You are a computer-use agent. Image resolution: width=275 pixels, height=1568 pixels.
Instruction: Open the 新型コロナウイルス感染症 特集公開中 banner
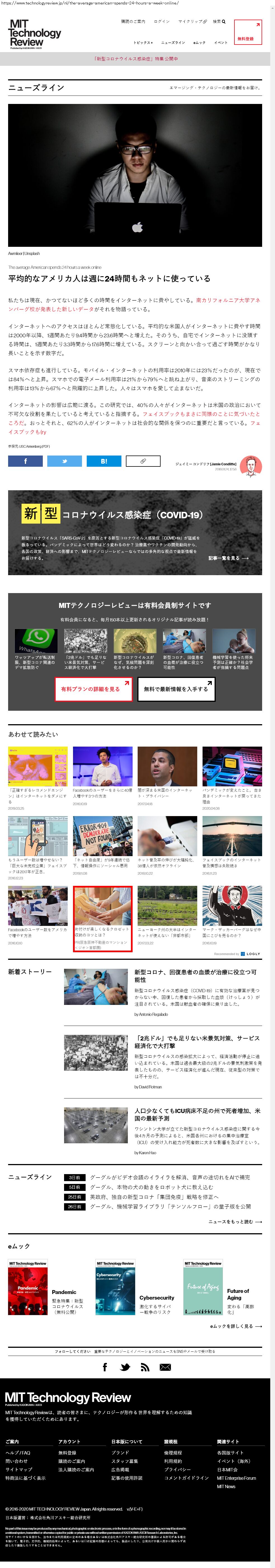coord(137,59)
